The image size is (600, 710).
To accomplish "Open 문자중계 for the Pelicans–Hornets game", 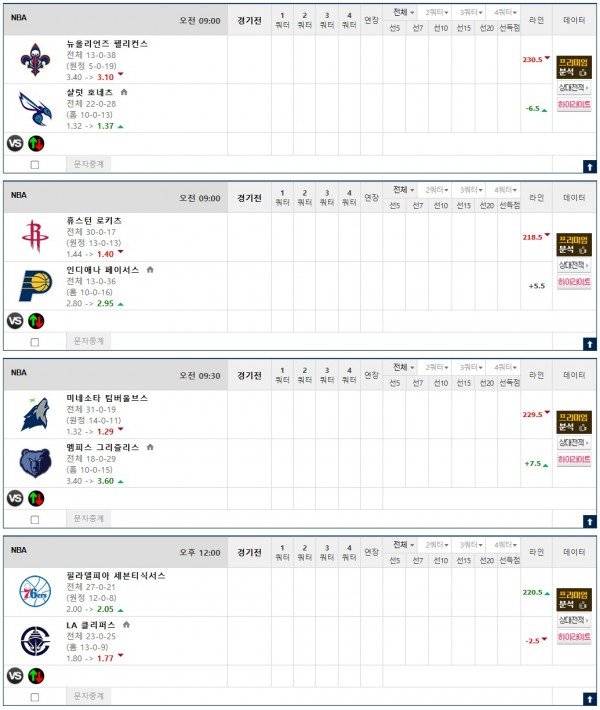I will pyautogui.click(x=89, y=163).
